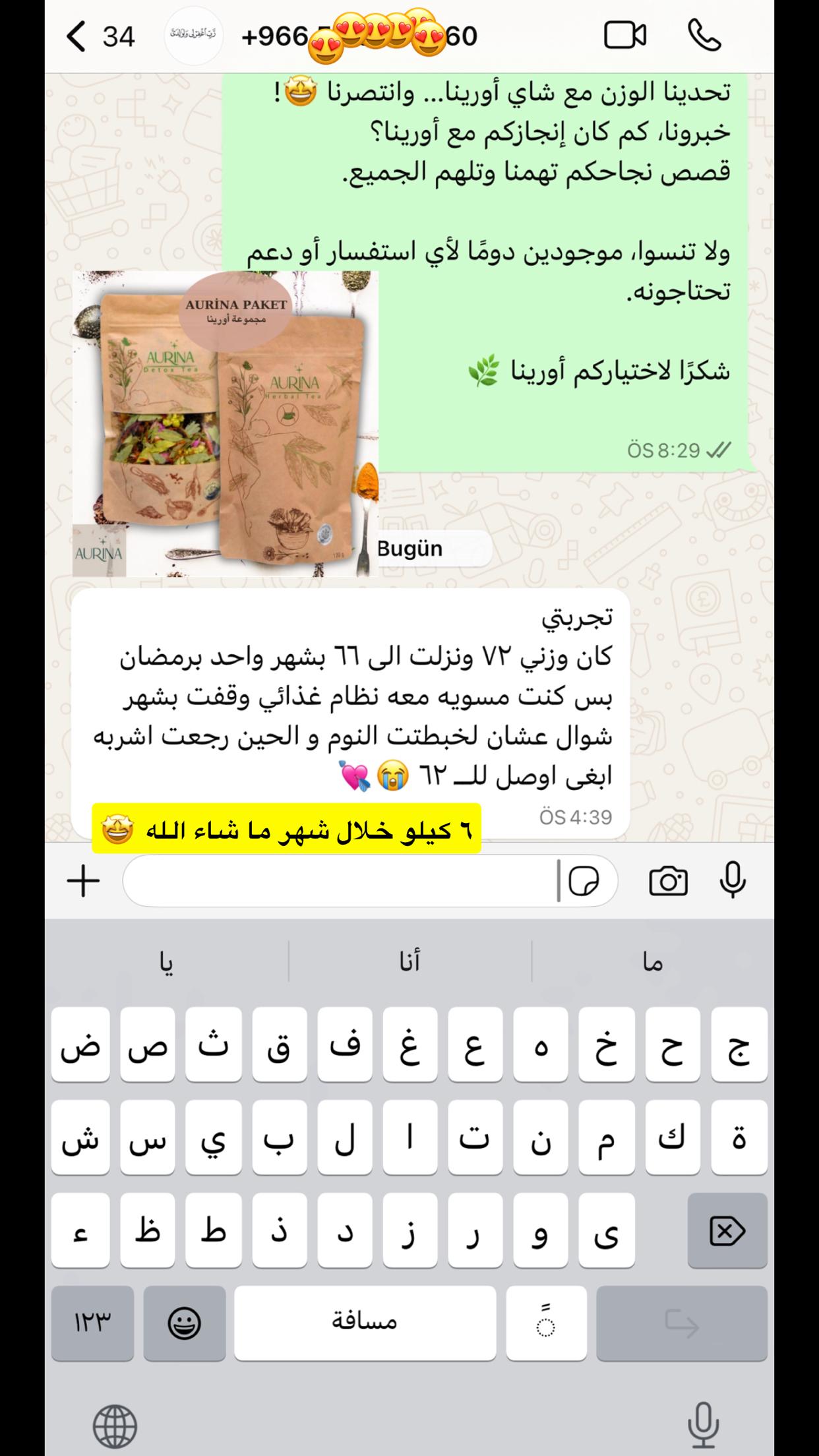Tap the keyboard backspace key

[727, 1230]
